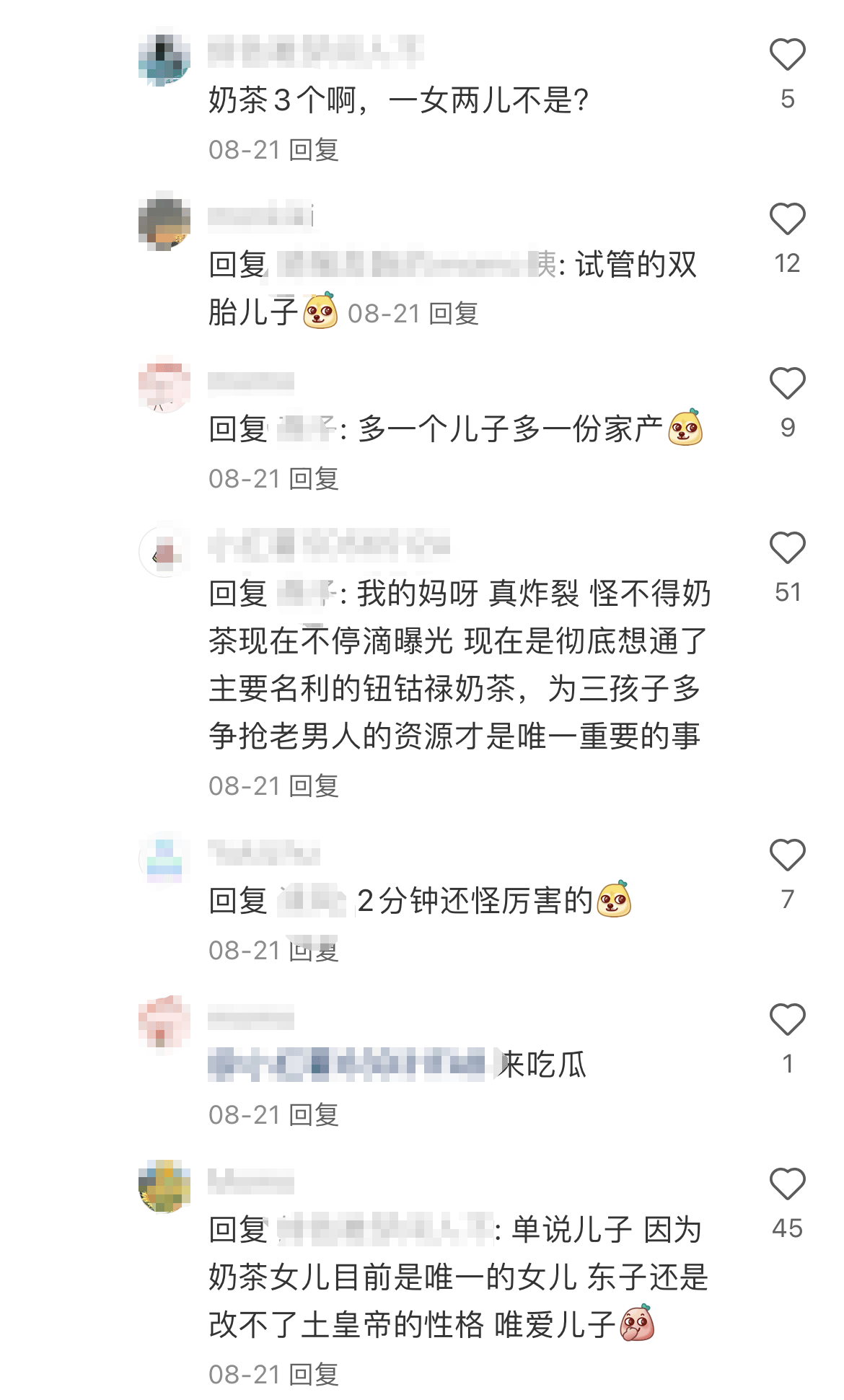This screenshot has width=844, height=1400.
Task: Reply to the '试管的双胎儿子' comment
Action: pyautogui.click(x=454, y=314)
